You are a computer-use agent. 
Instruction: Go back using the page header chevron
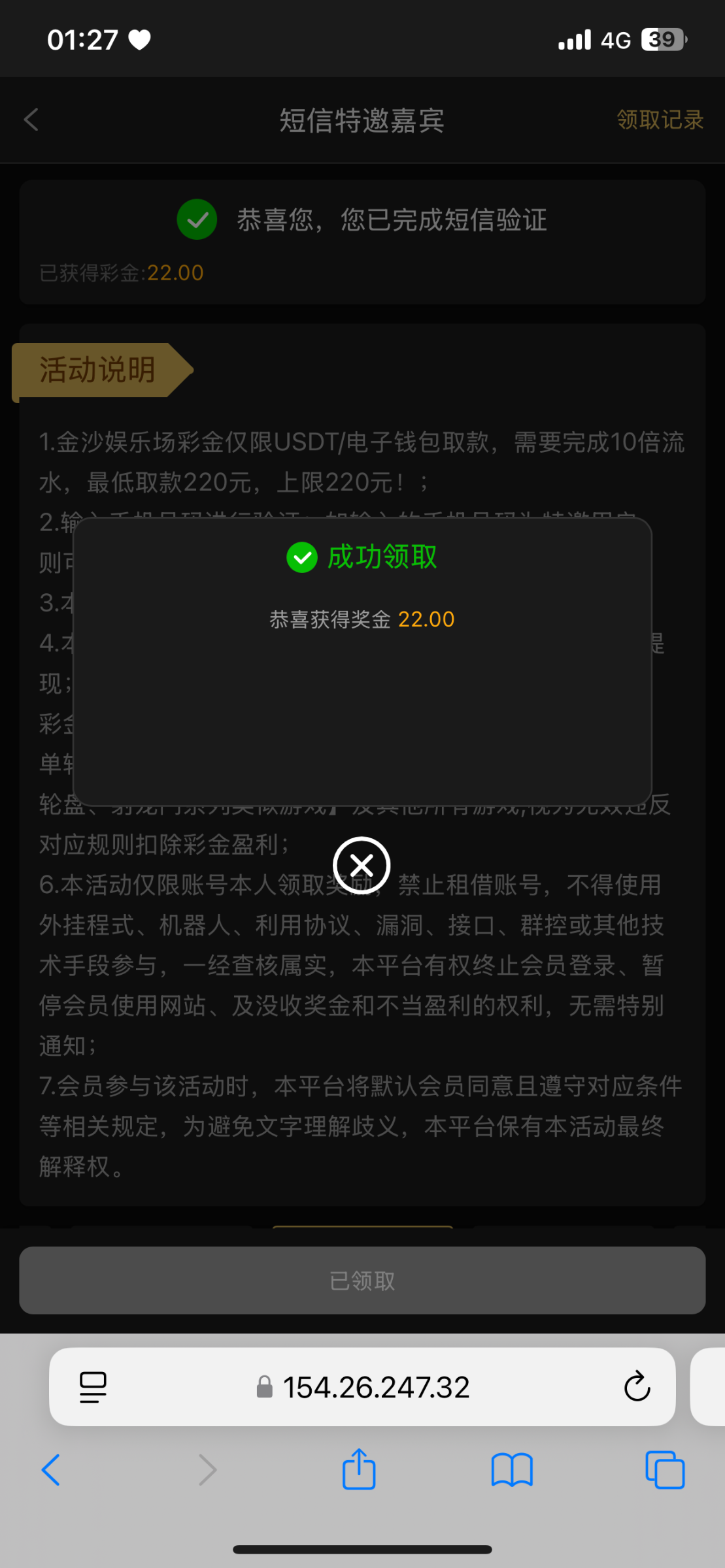(x=30, y=120)
